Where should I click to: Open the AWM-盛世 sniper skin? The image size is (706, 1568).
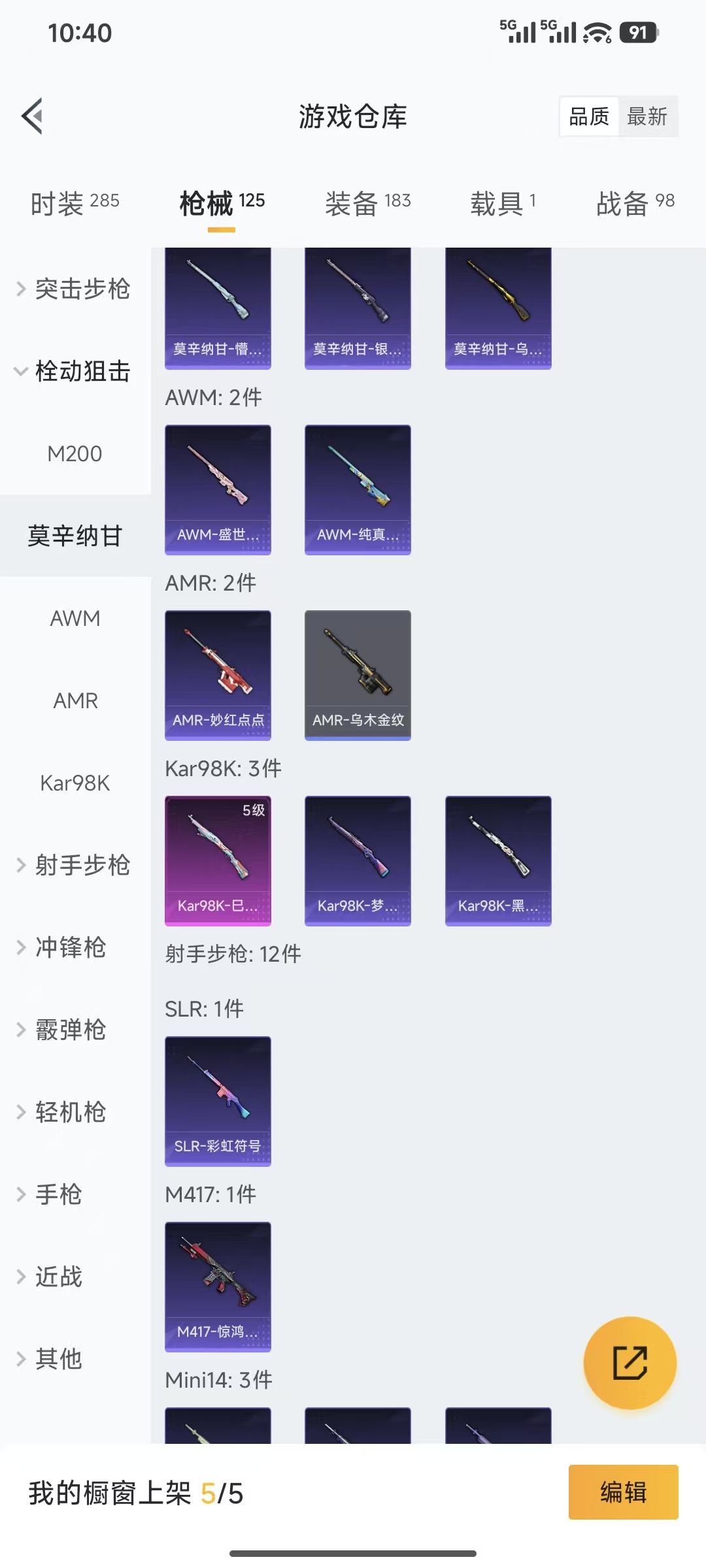coord(218,490)
